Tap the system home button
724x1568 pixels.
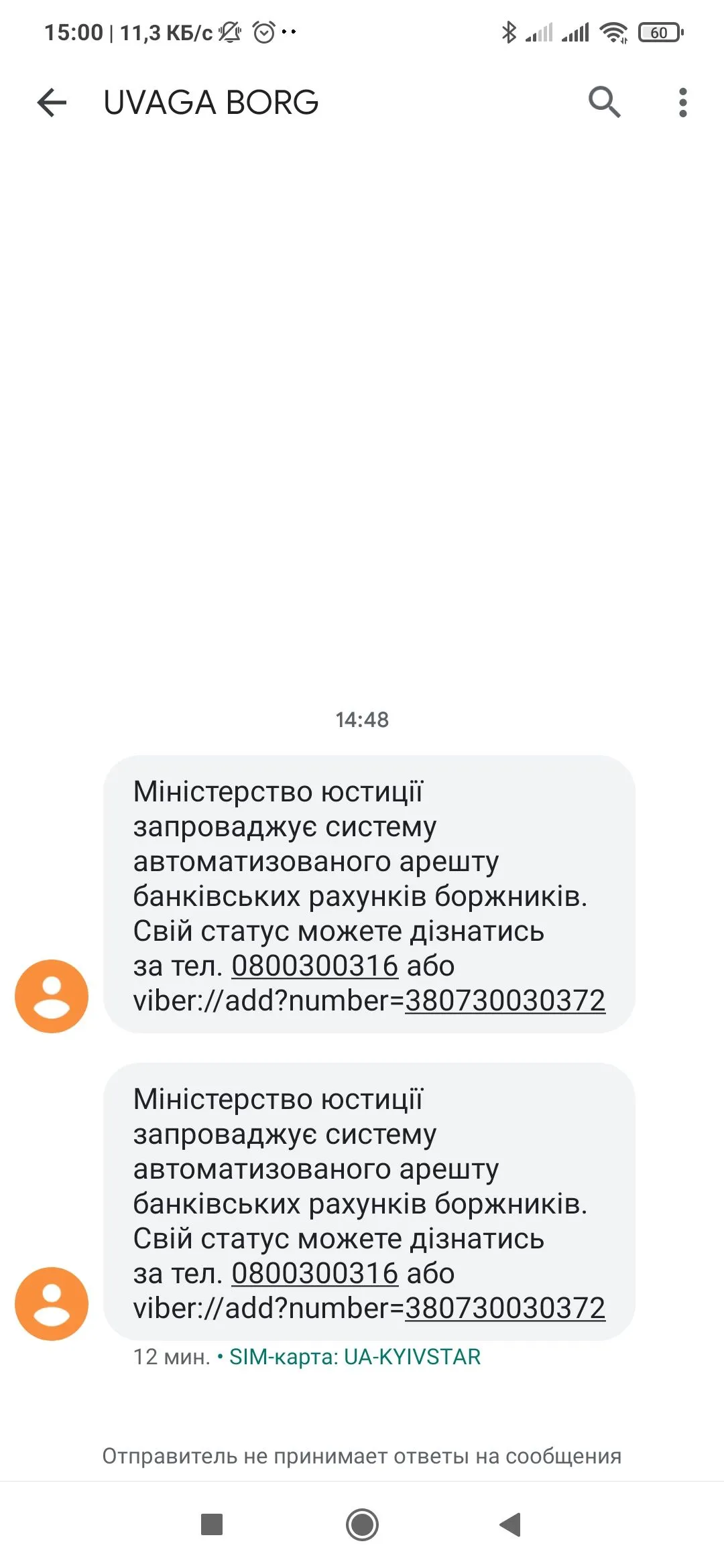click(x=362, y=1524)
